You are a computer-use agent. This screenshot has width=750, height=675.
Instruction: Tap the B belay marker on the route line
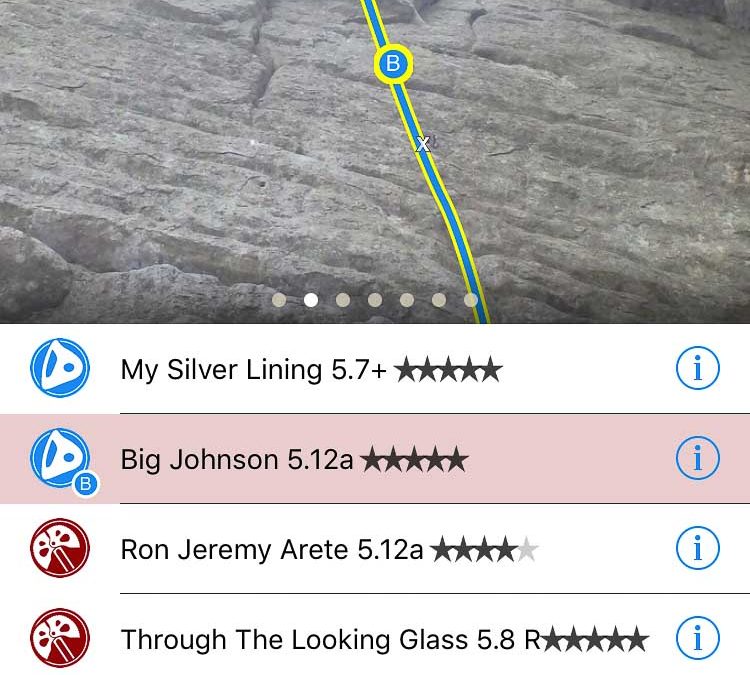click(x=393, y=64)
